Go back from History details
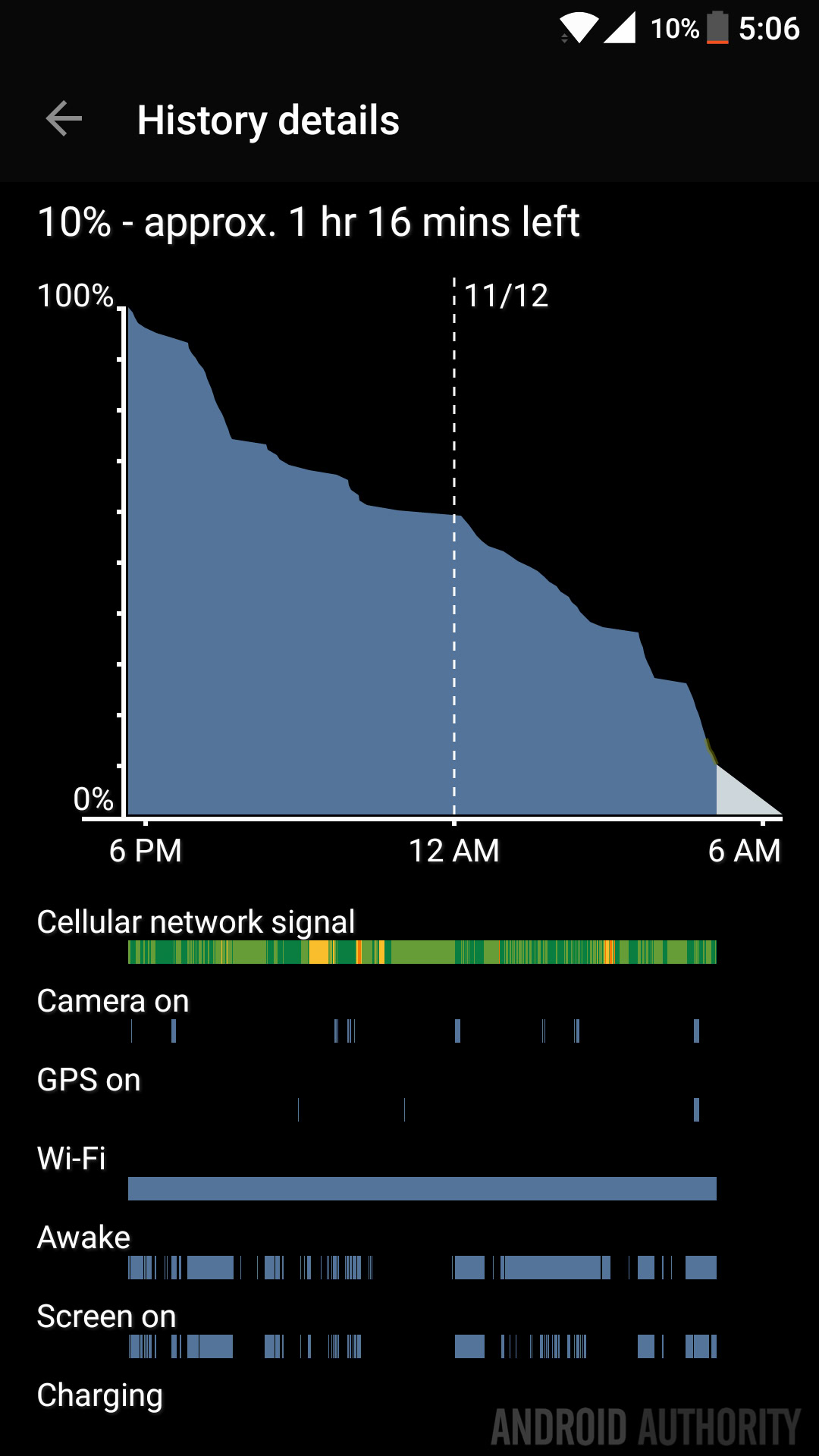This screenshot has height=1456, width=819. (64, 119)
